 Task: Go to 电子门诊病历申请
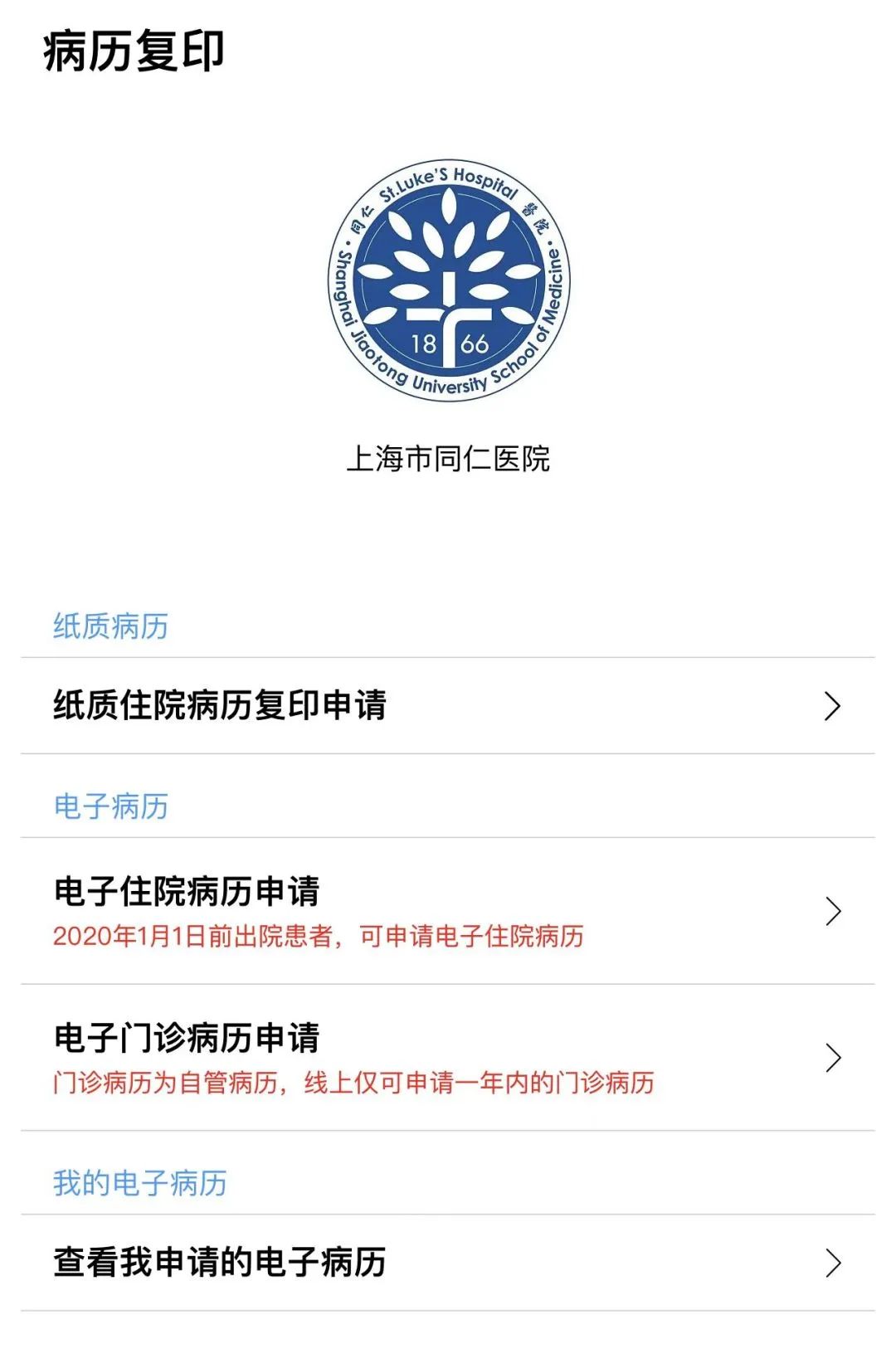[446, 1057]
